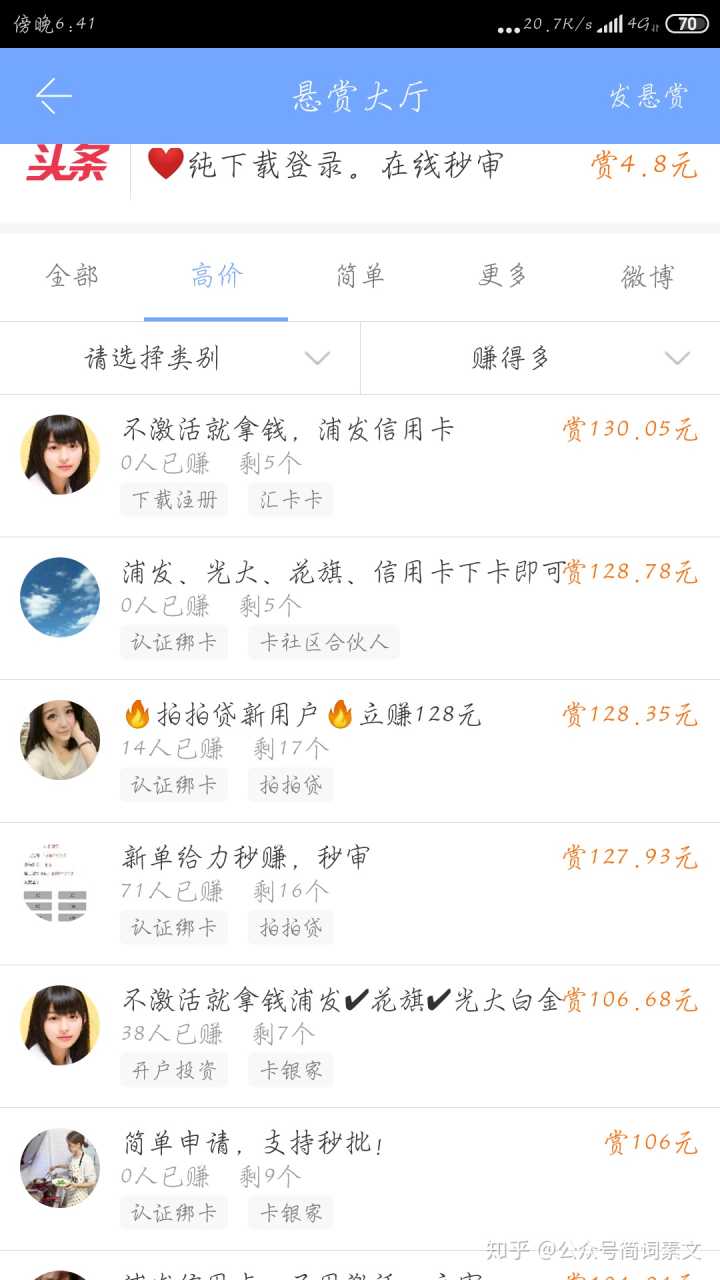This screenshot has width=720, height=1280.
Task: Open the 更多 tab
Action: tap(503, 276)
